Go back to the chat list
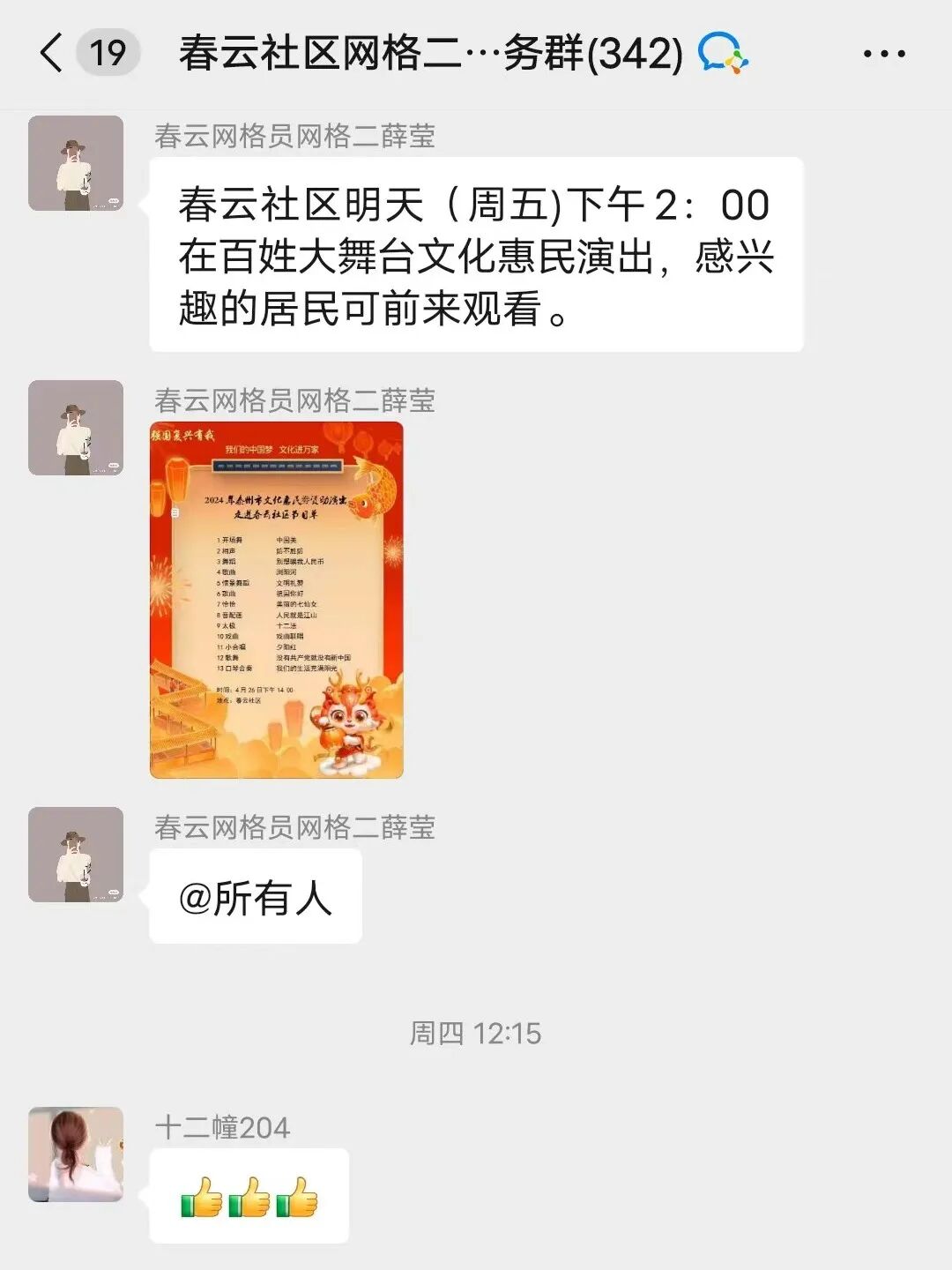952x1270 pixels. [x=53, y=53]
